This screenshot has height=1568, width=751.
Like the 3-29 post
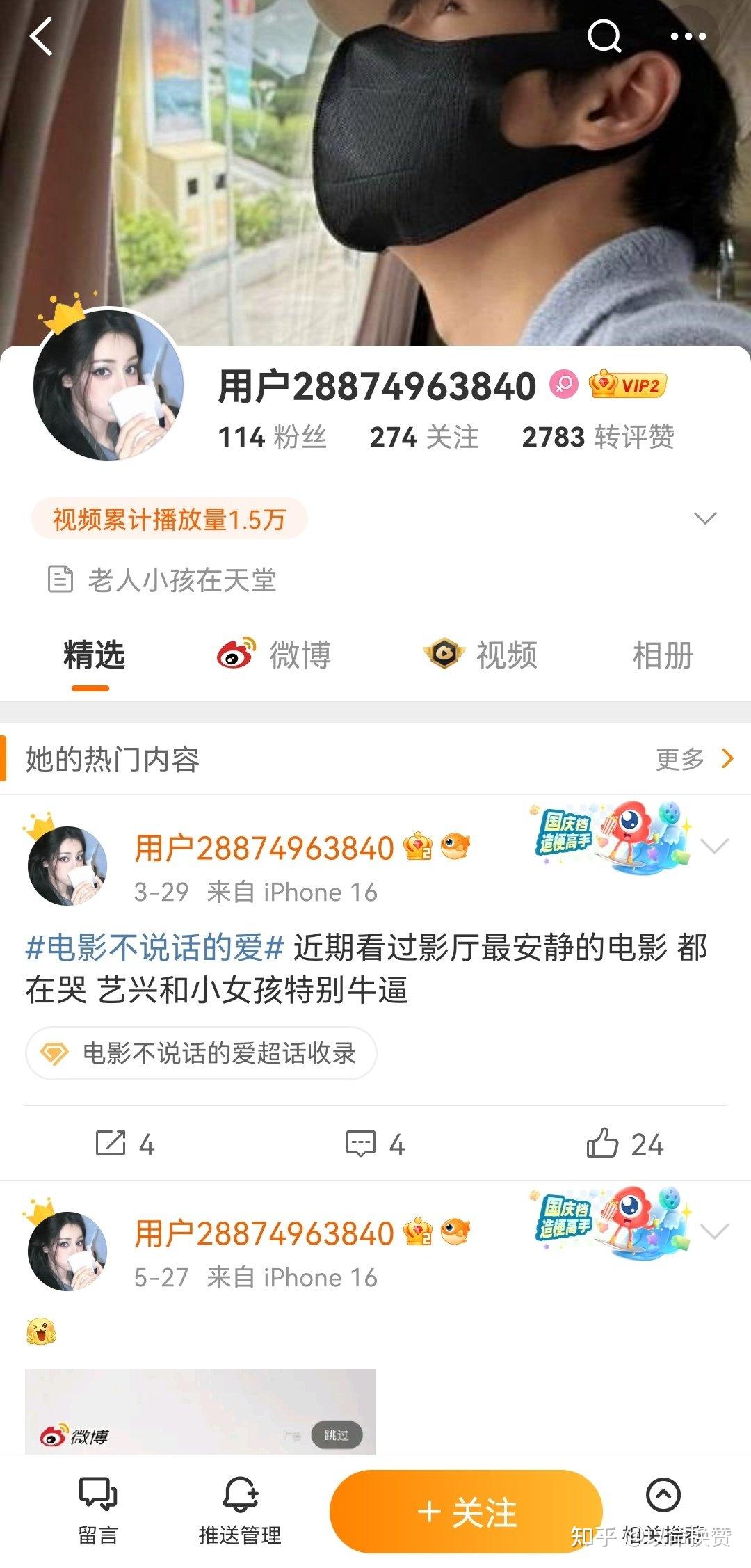click(x=624, y=1144)
